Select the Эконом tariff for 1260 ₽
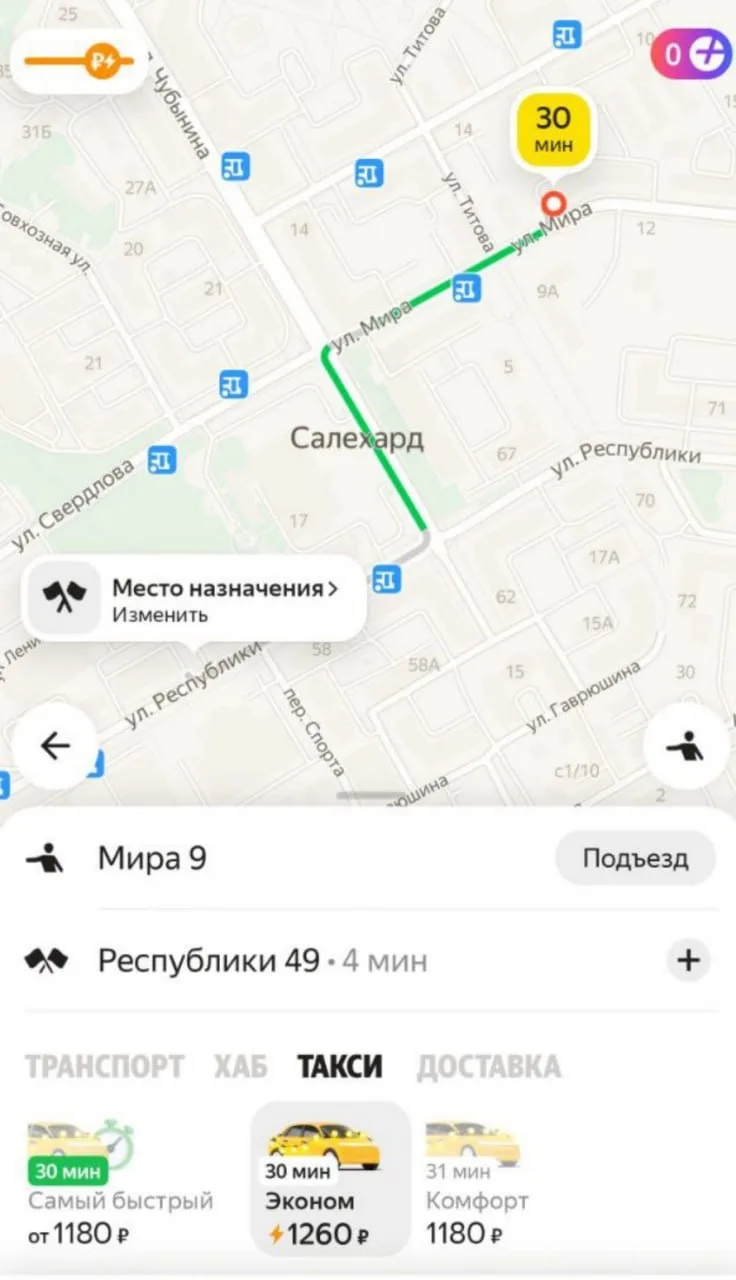The width and height of the screenshot is (736, 1280). [x=330, y=1181]
